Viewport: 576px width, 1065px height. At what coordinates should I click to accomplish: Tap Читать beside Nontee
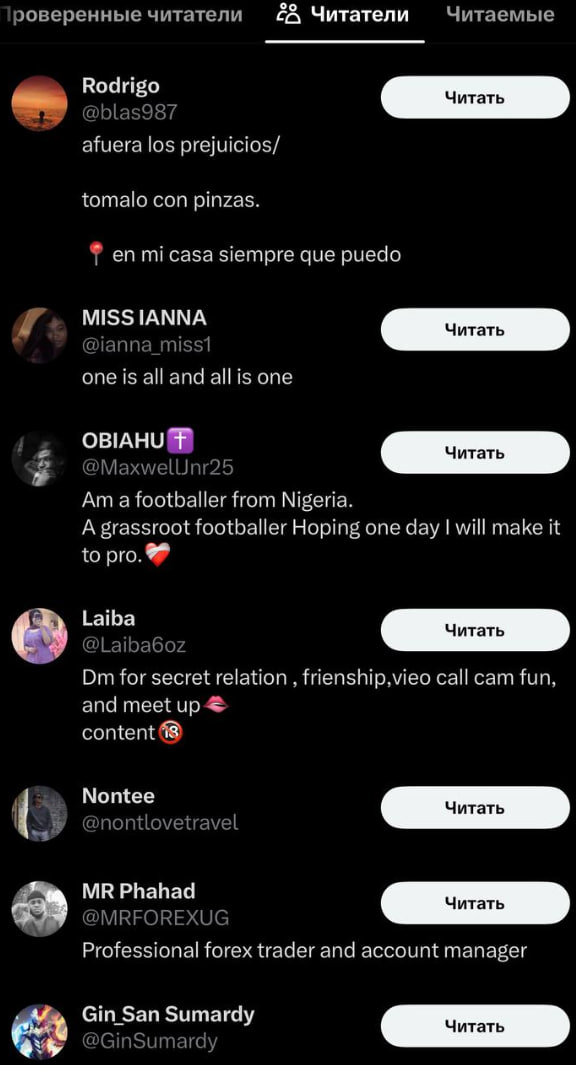pos(475,808)
